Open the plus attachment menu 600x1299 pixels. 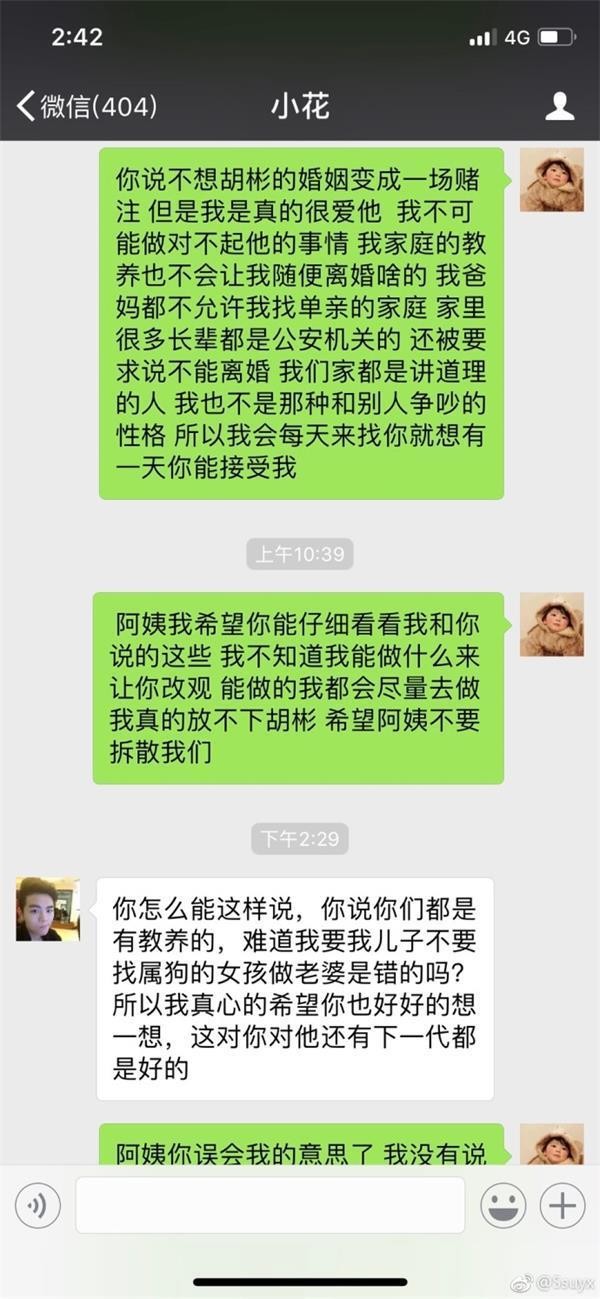click(562, 1206)
